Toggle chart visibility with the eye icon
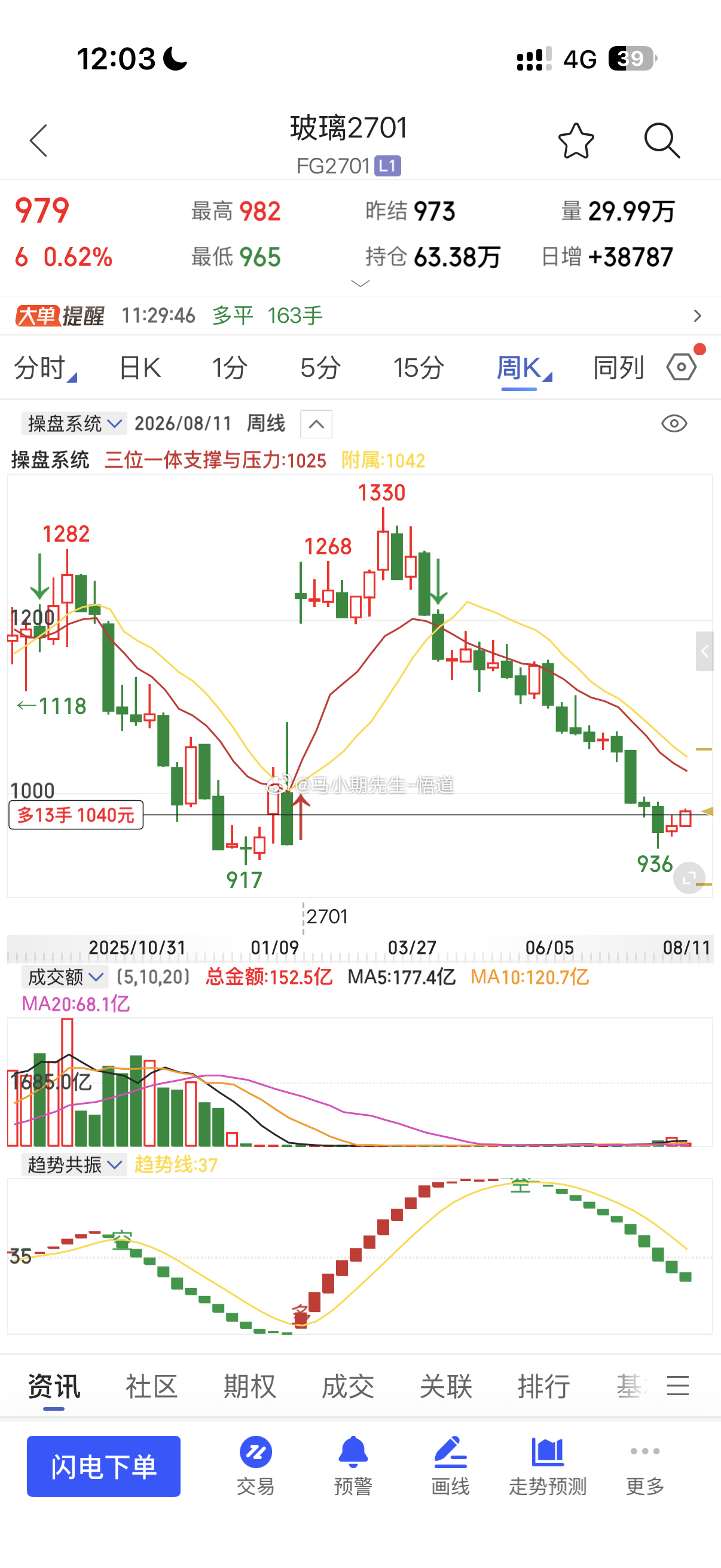This screenshot has width=721, height=1568. coord(674,423)
